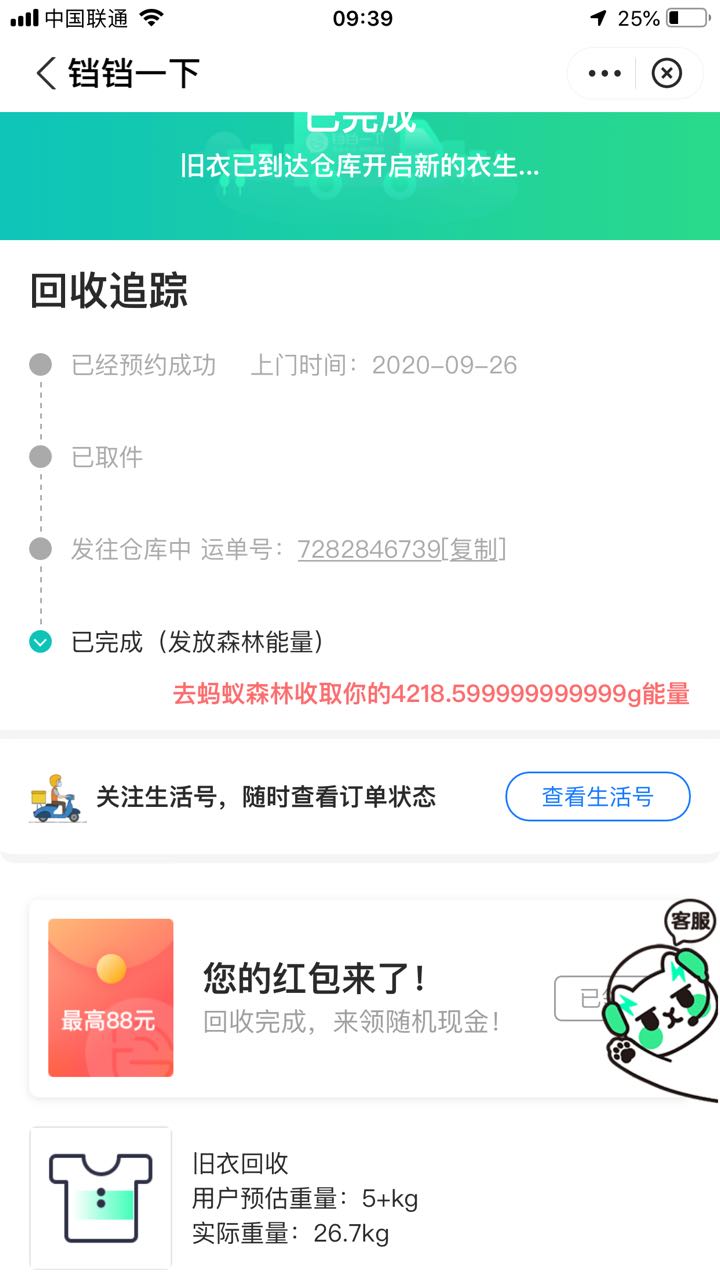Copy the waybill number 7282846739
The image size is (720, 1280).
coord(474,549)
